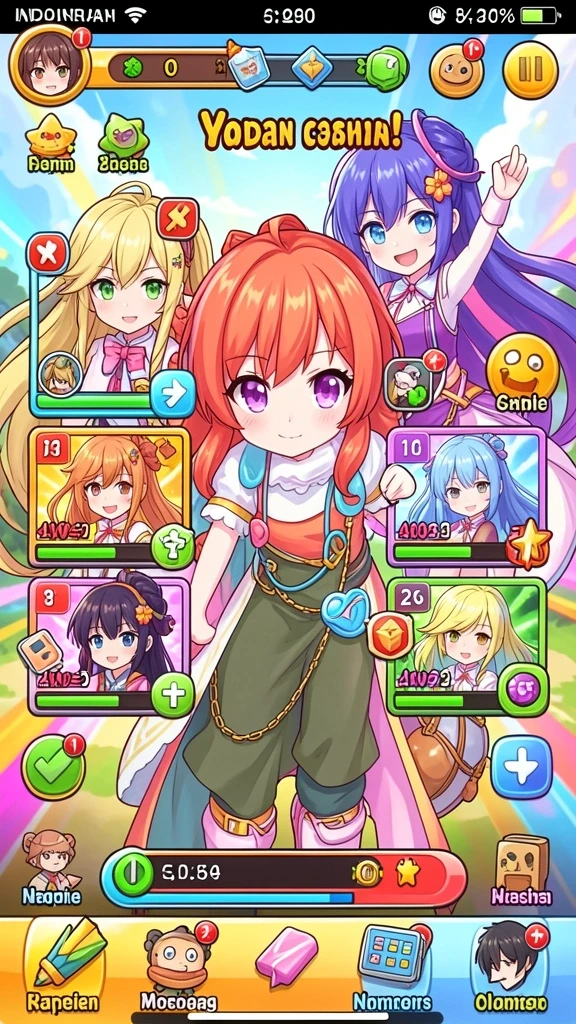Open the pink card tab in the bottom bar
This screenshot has width=576, height=1024.
coord(287,956)
